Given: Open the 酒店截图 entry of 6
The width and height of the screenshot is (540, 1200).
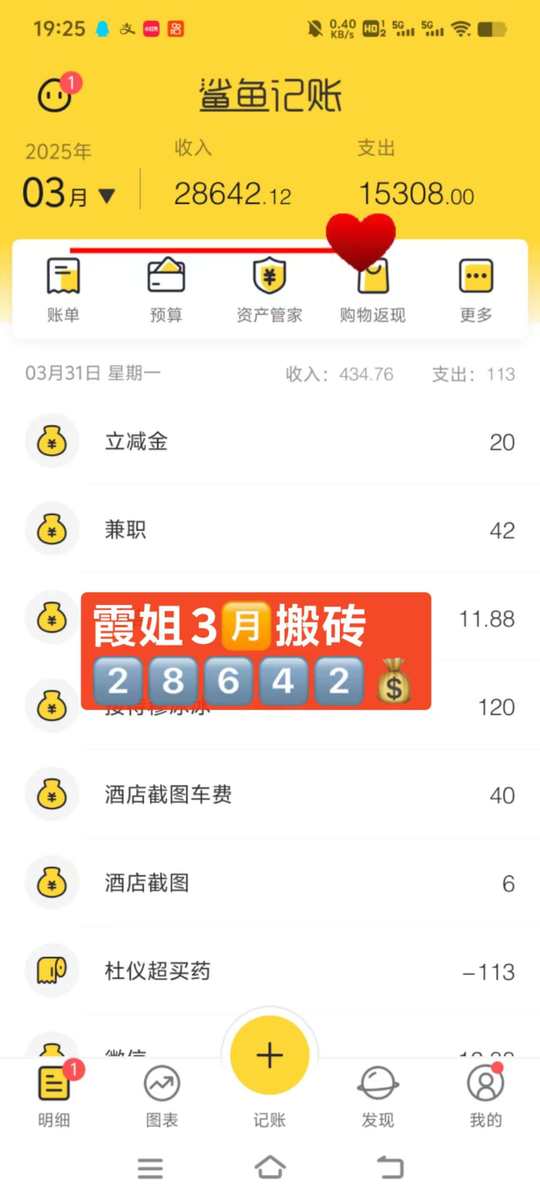Looking at the screenshot, I should (x=270, y=883).
